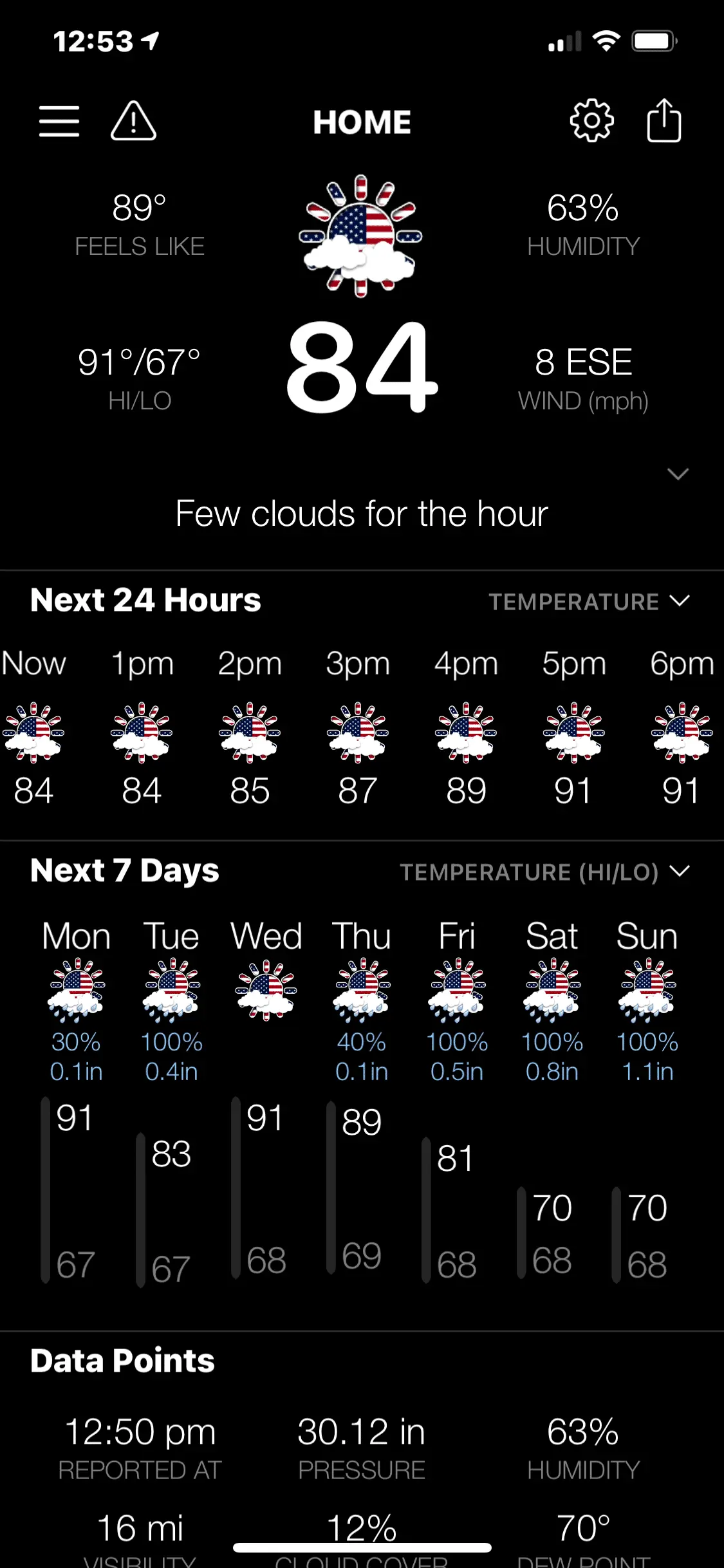Change Next 24 Hours TEMPERATURE dropdown
The image size is (724, 1568).
[x=588, y=602]
